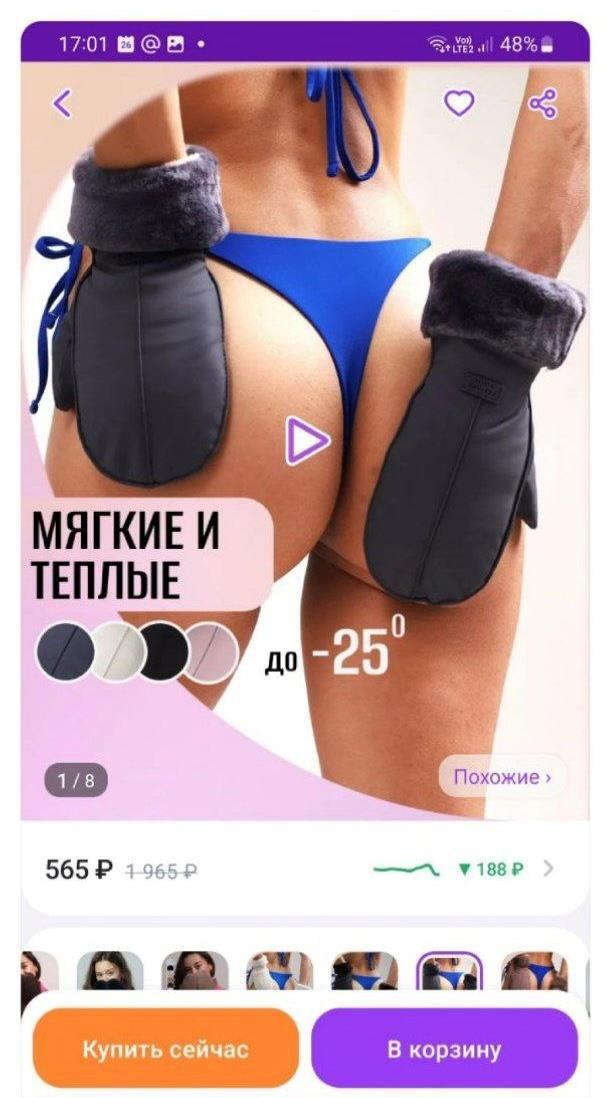Open the Похожие similar items link

click(502, 777)
